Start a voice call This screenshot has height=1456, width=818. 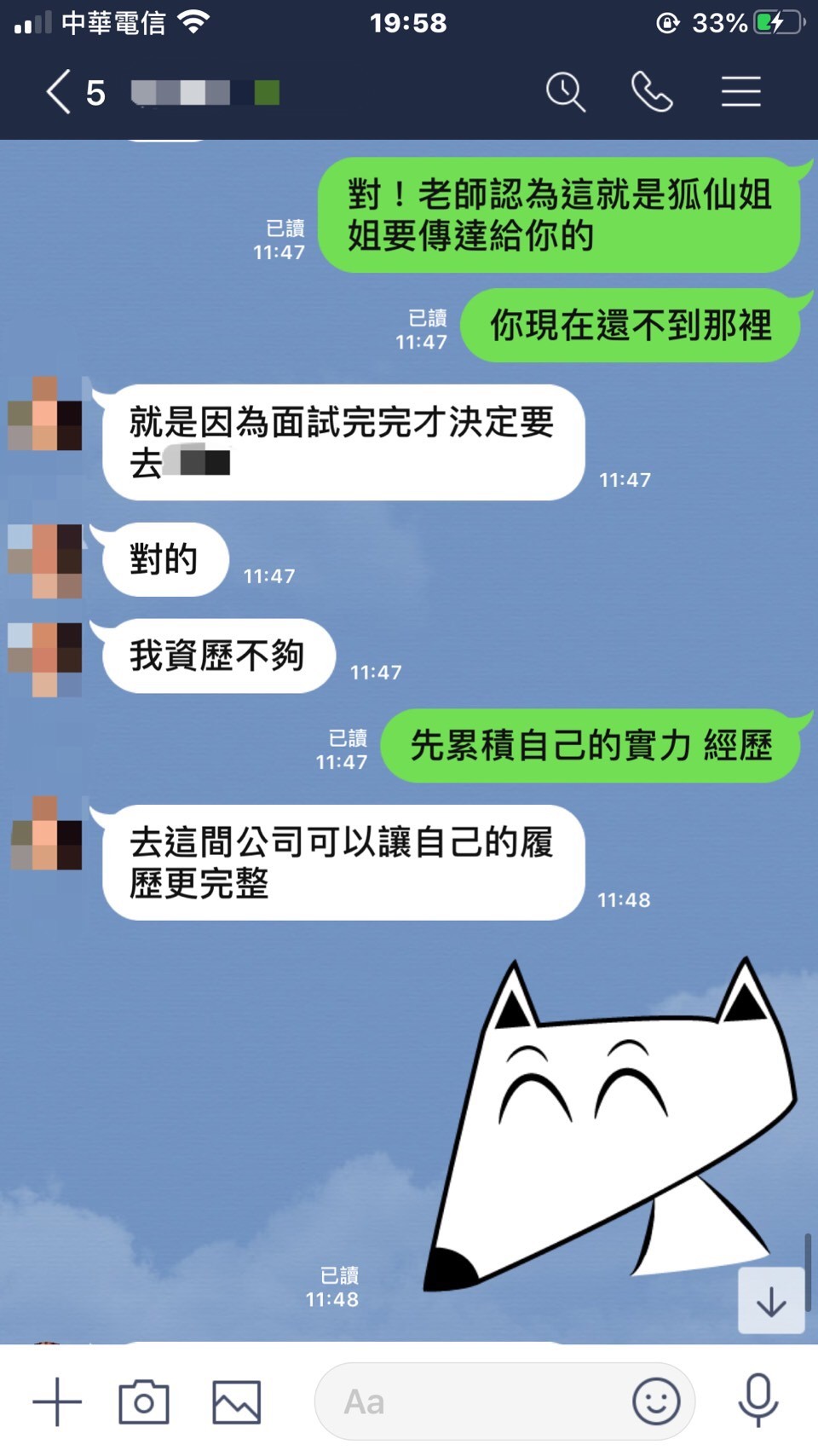point(652,92)
